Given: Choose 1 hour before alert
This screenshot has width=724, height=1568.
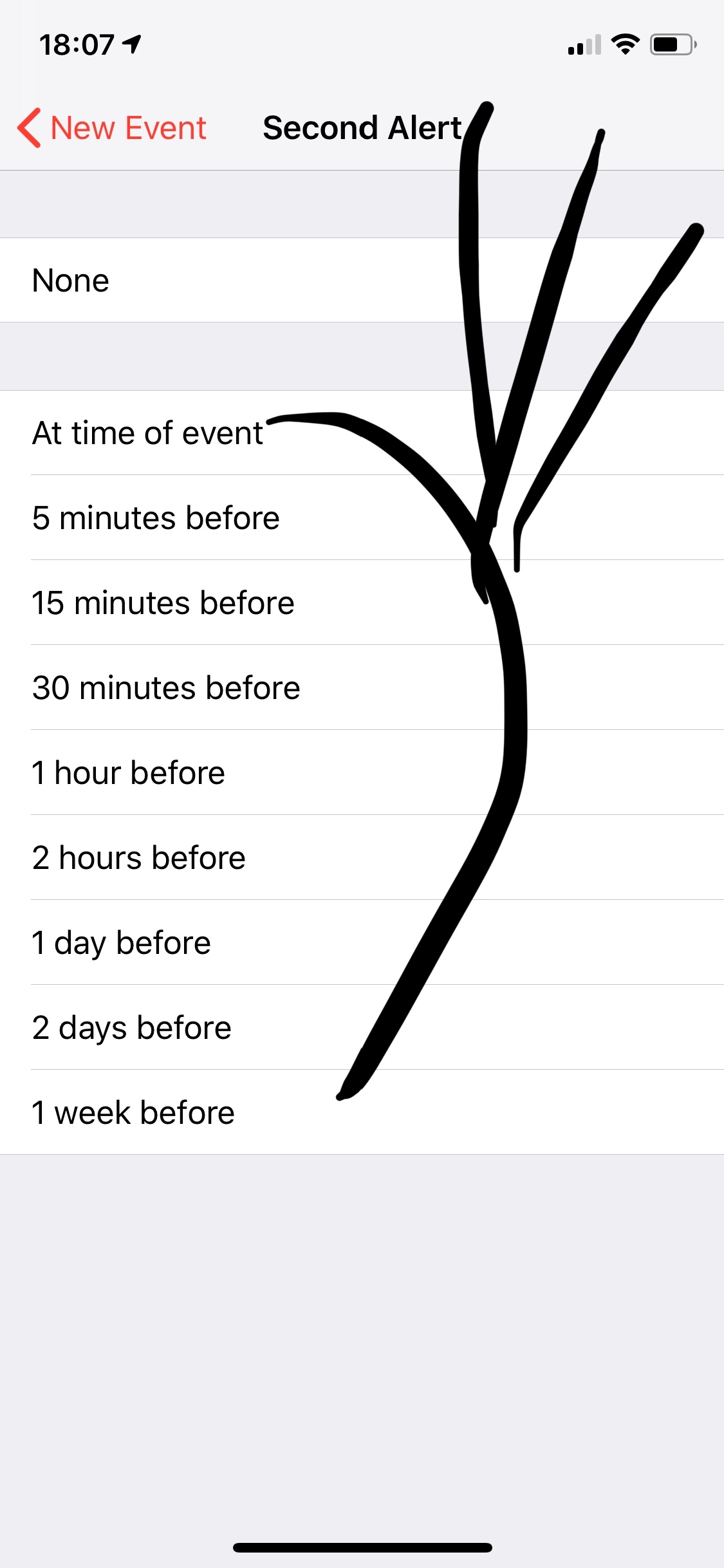Looking at the screenshot, I should coord(129,772).
